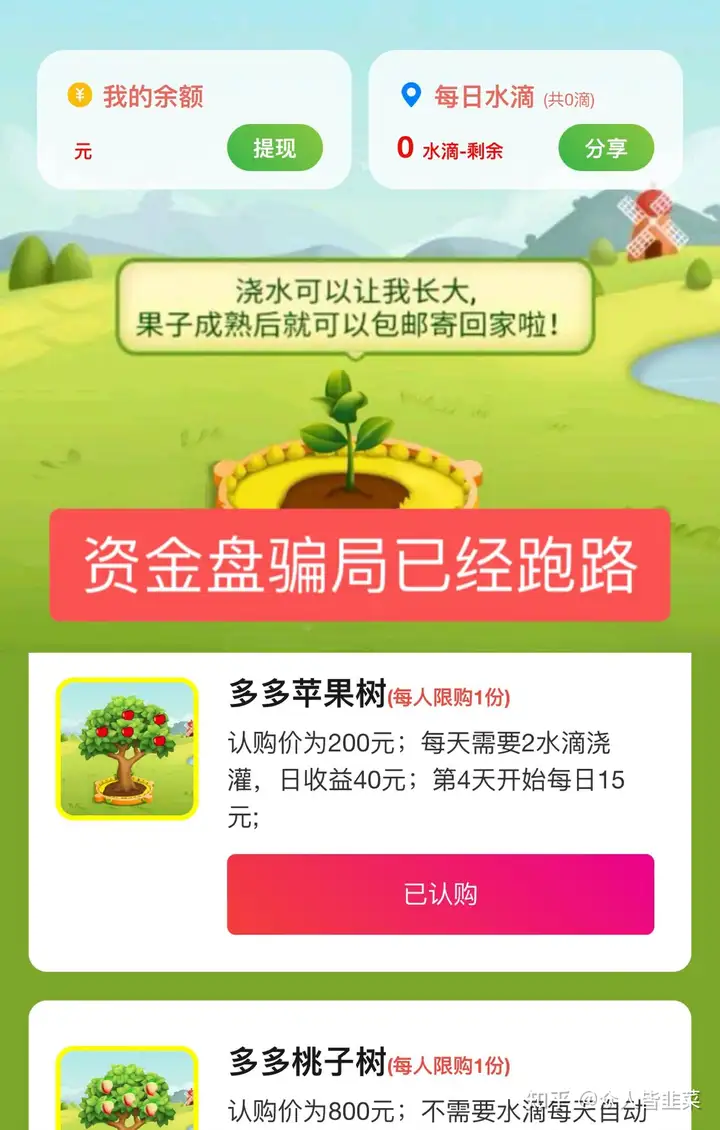The width and height of the screenshot is (720, 1130).
Task: Tap the 分享 share button
Action: [x=605, y=149]
